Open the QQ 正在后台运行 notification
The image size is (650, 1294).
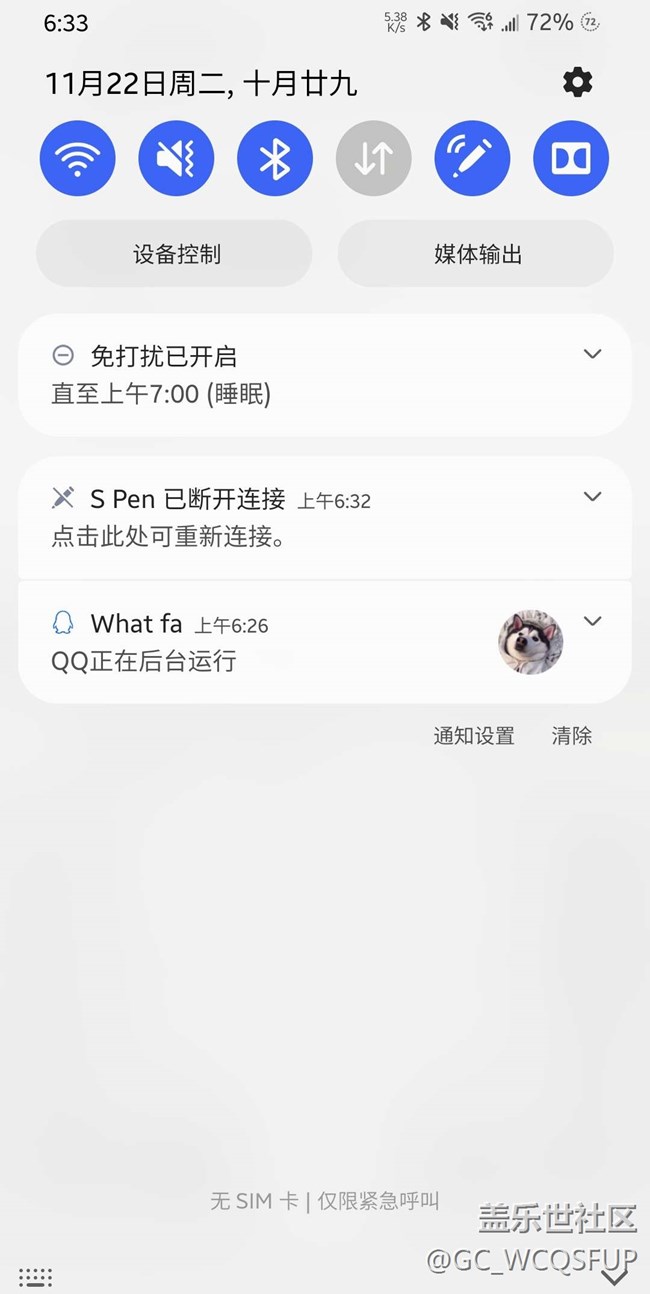click(250, 642)
